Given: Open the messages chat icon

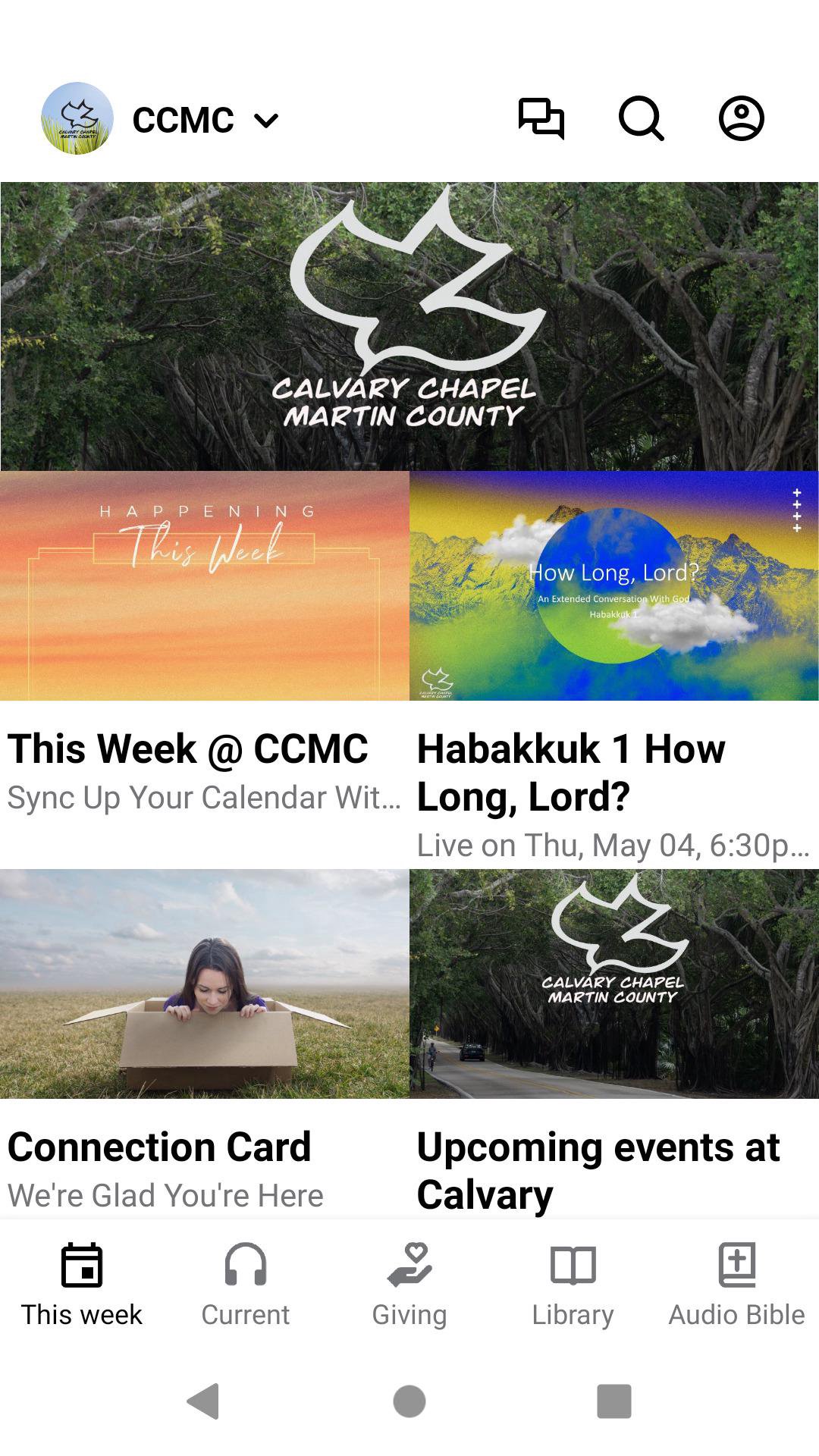Looking at the screenshot, I should pyautogui.click(x=541, y=119).
